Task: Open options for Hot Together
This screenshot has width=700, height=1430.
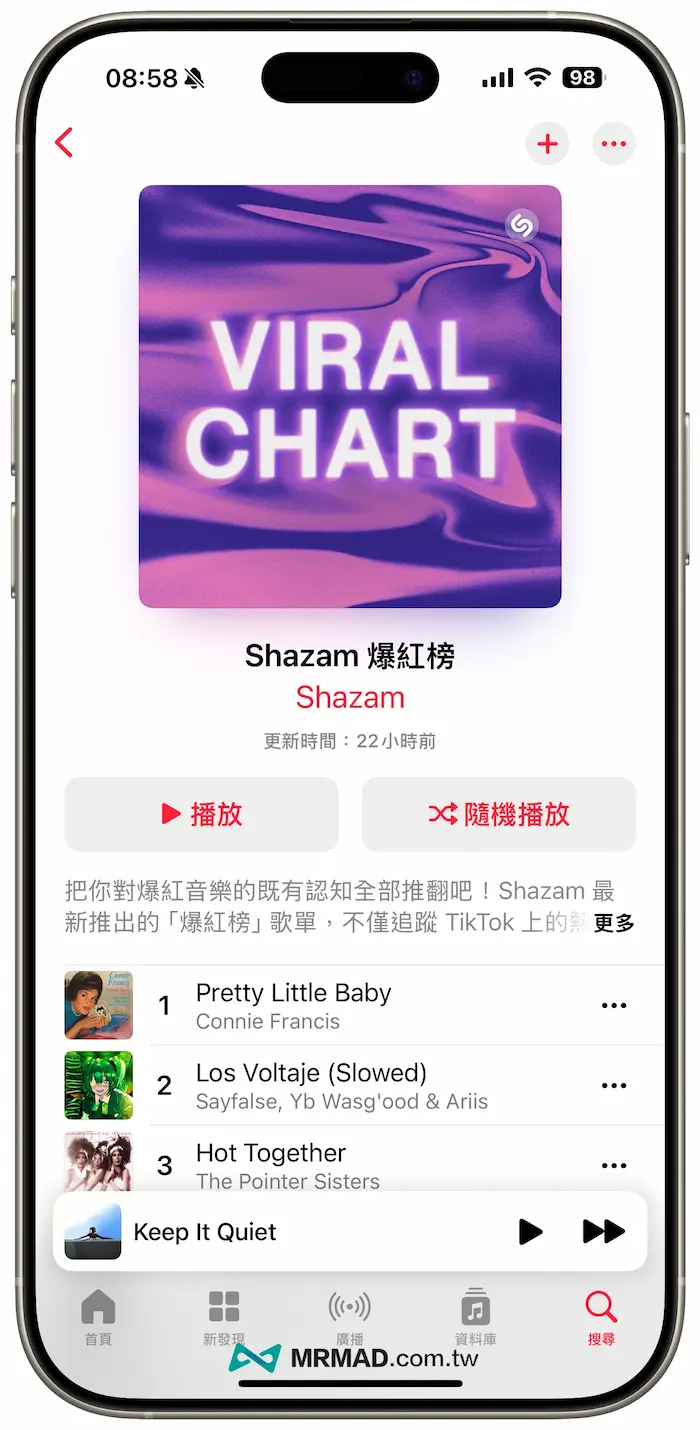Action: pyautogui.click(x=613, y=1165)
